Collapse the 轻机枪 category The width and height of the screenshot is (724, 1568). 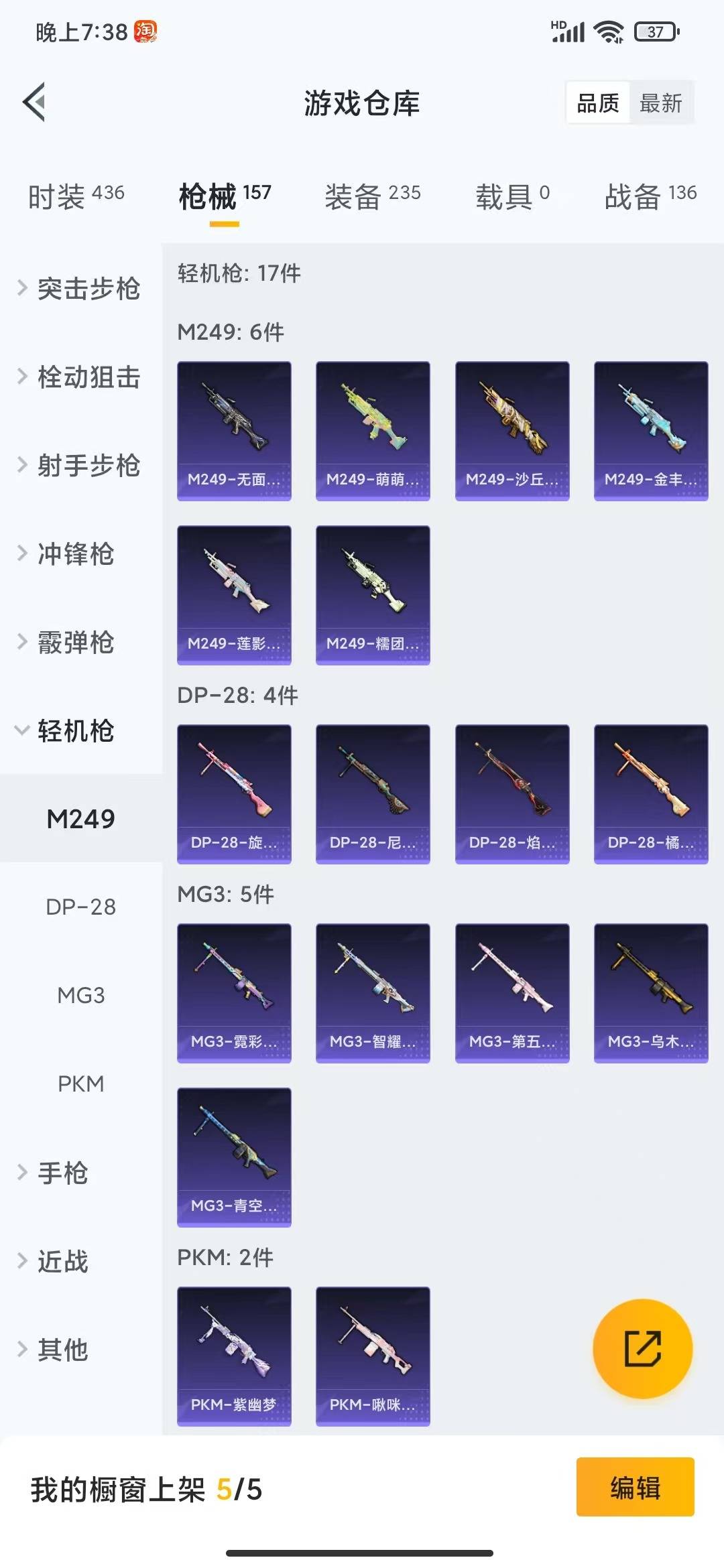(x=80, y=731)
